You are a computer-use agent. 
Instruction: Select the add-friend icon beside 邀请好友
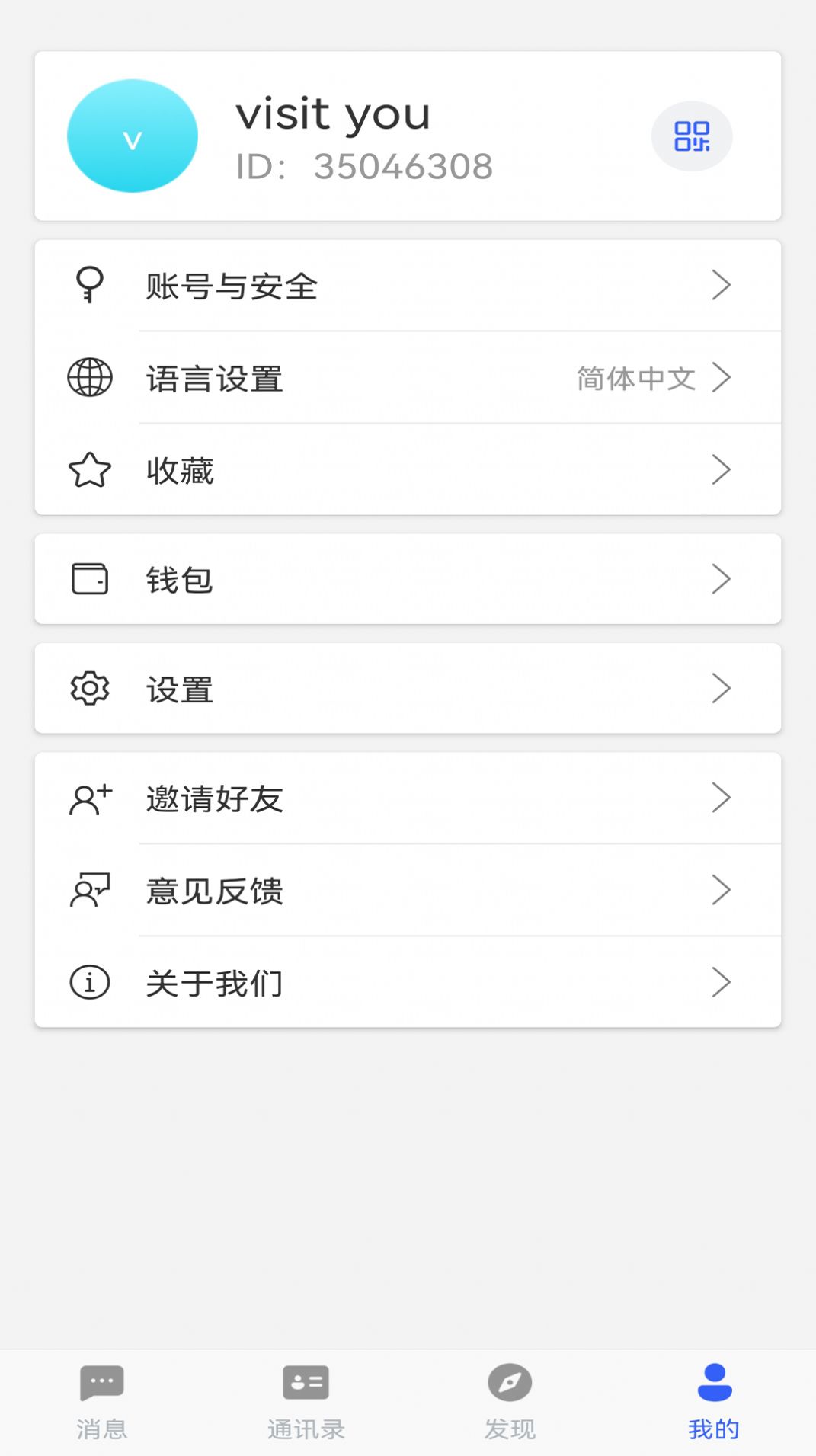88,798
